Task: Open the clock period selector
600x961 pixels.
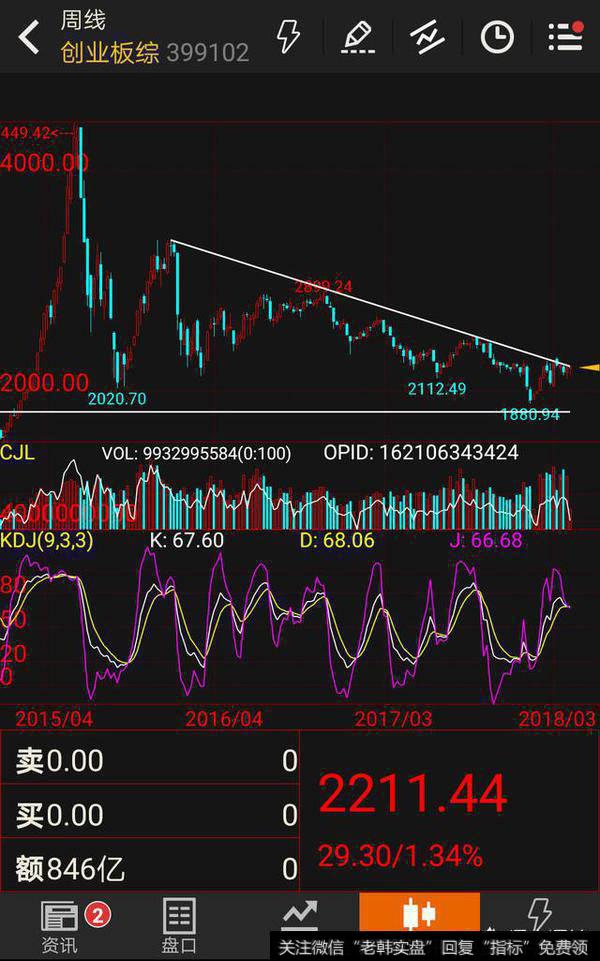Action: 496,37
